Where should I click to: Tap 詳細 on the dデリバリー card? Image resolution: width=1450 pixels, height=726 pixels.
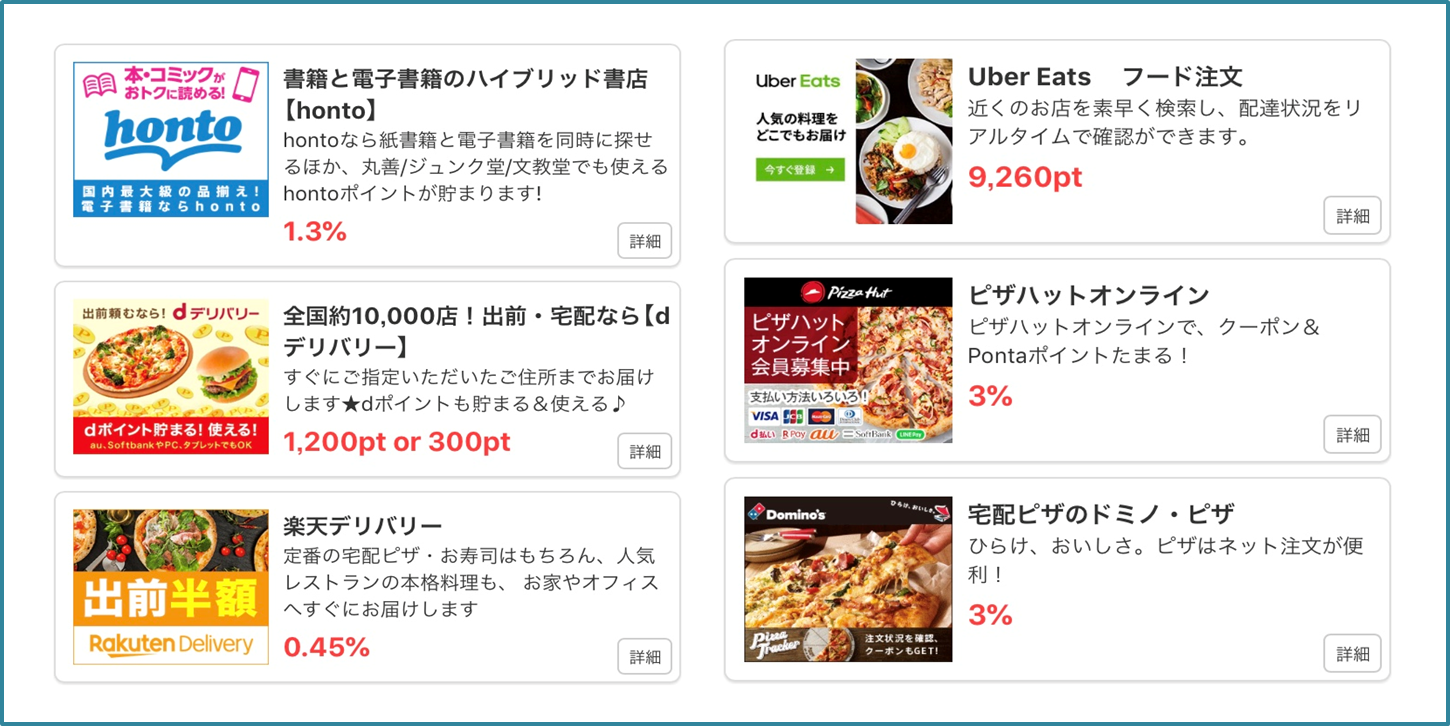(x=644, y=451)
